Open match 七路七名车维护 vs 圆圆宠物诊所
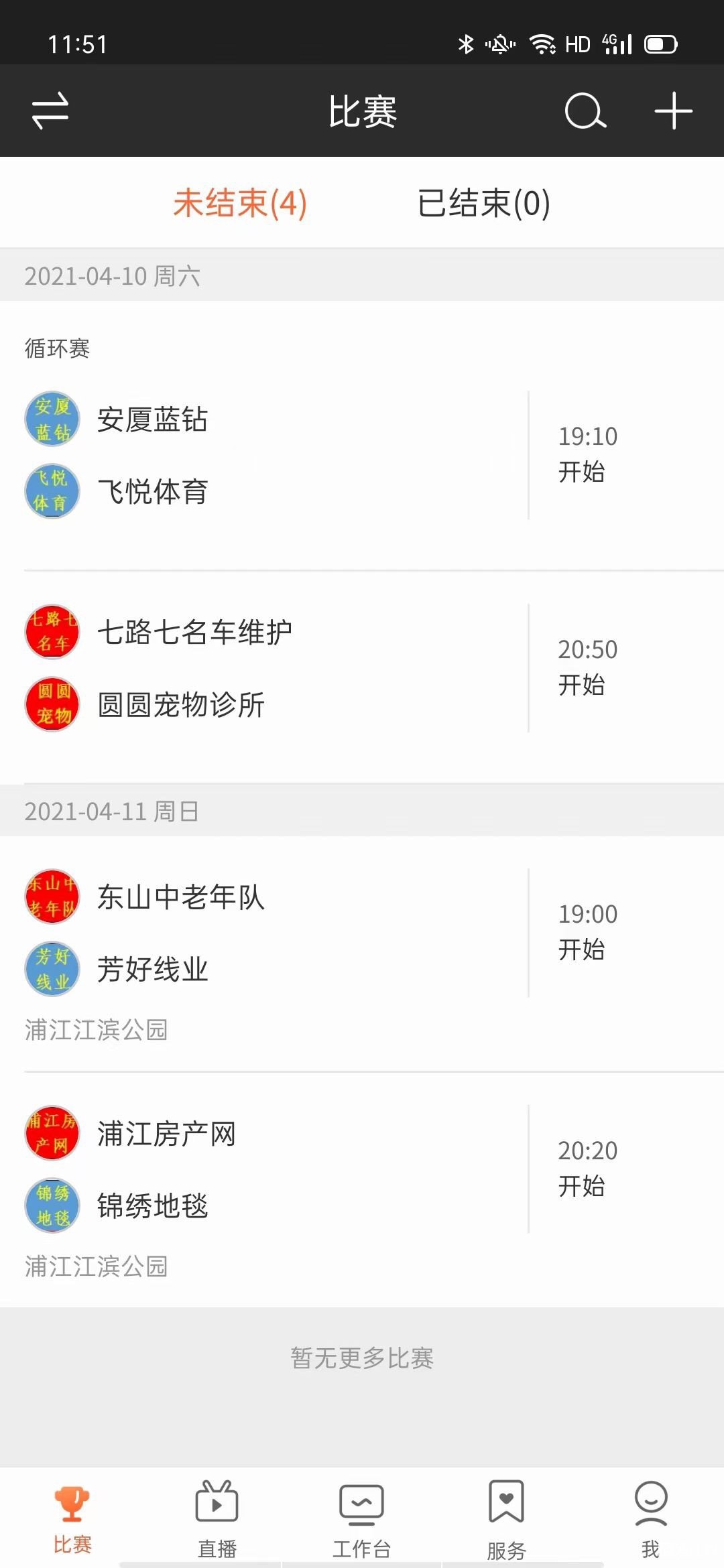 click(x=362, y=668)
